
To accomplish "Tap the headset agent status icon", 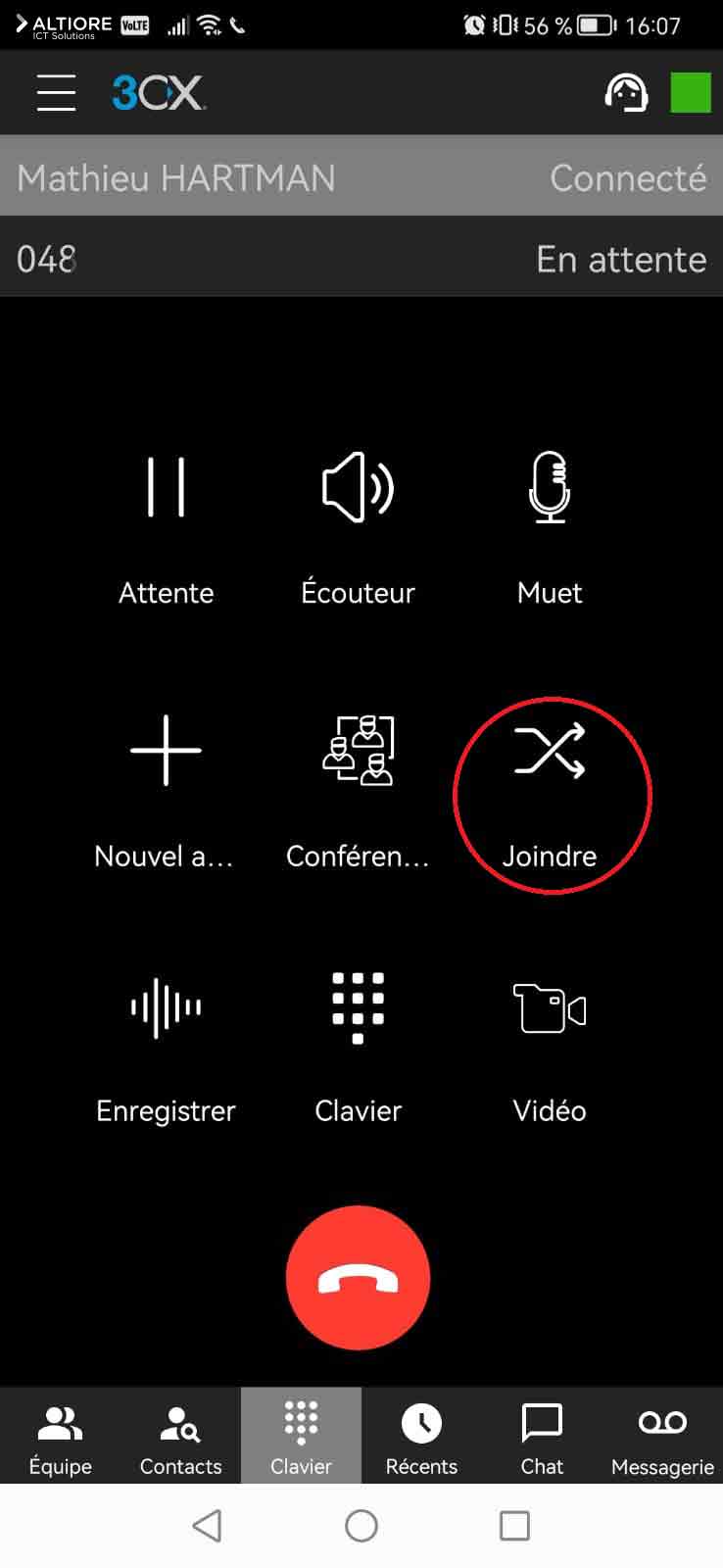I will pyautogui.click(x=626, y=93).
